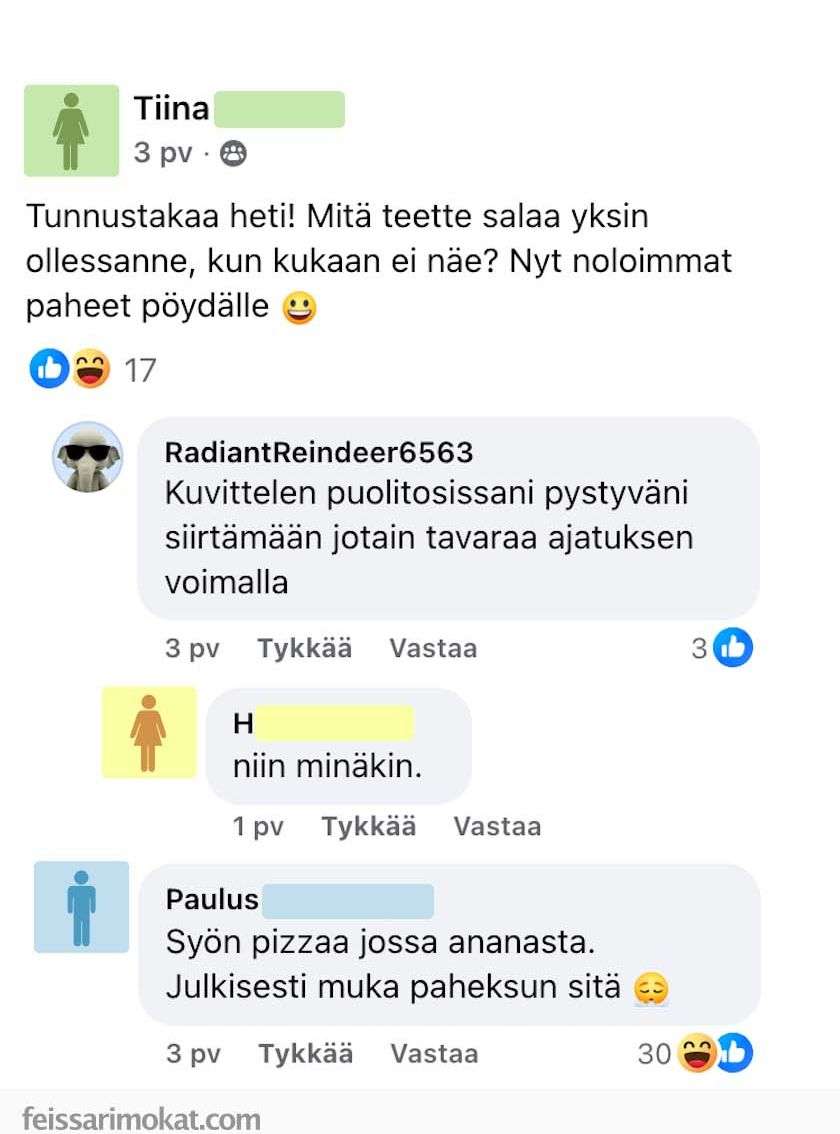Like RadiantReindeer6563's comment with Tykkää
This screenshot has width=840, height=1134.
click(x=304, y=648)
